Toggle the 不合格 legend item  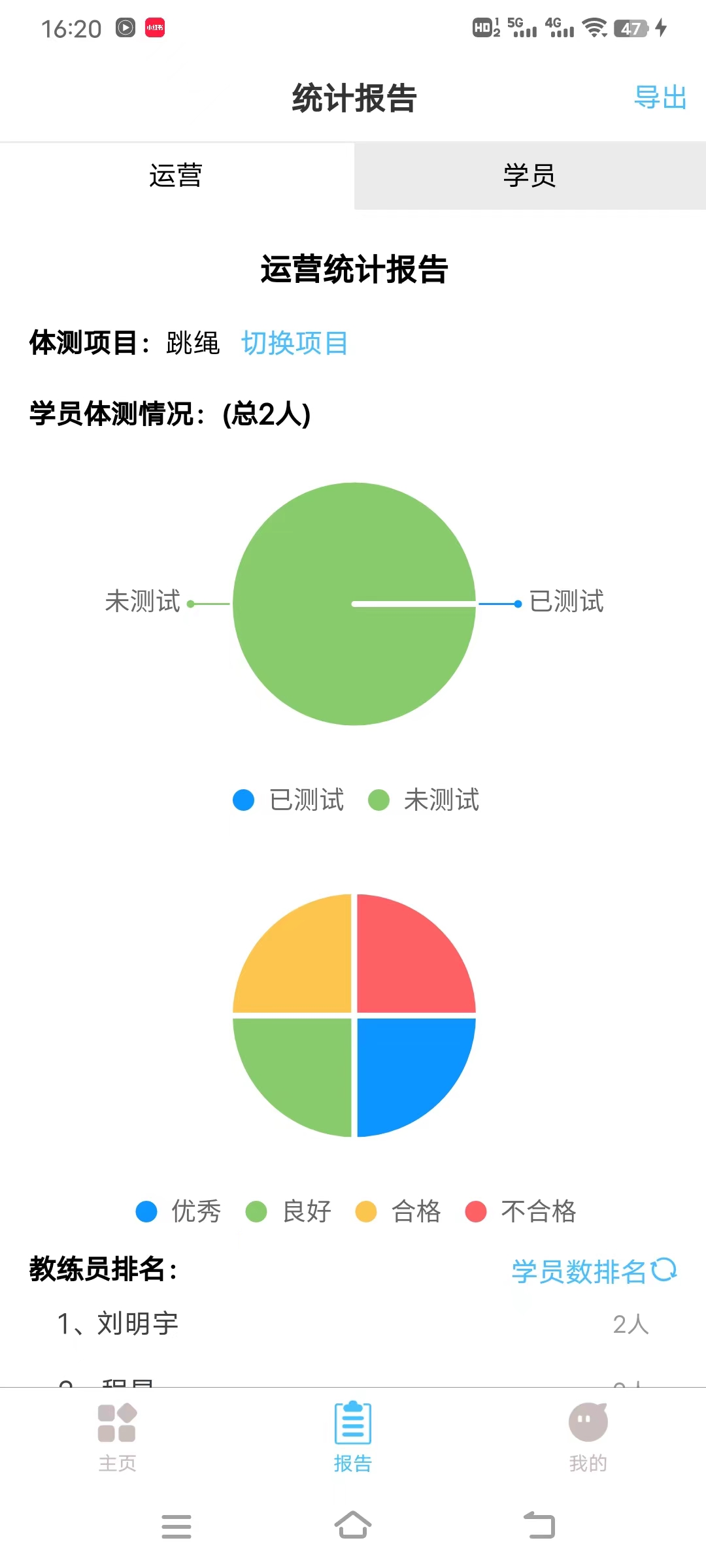coord(521,1211)
